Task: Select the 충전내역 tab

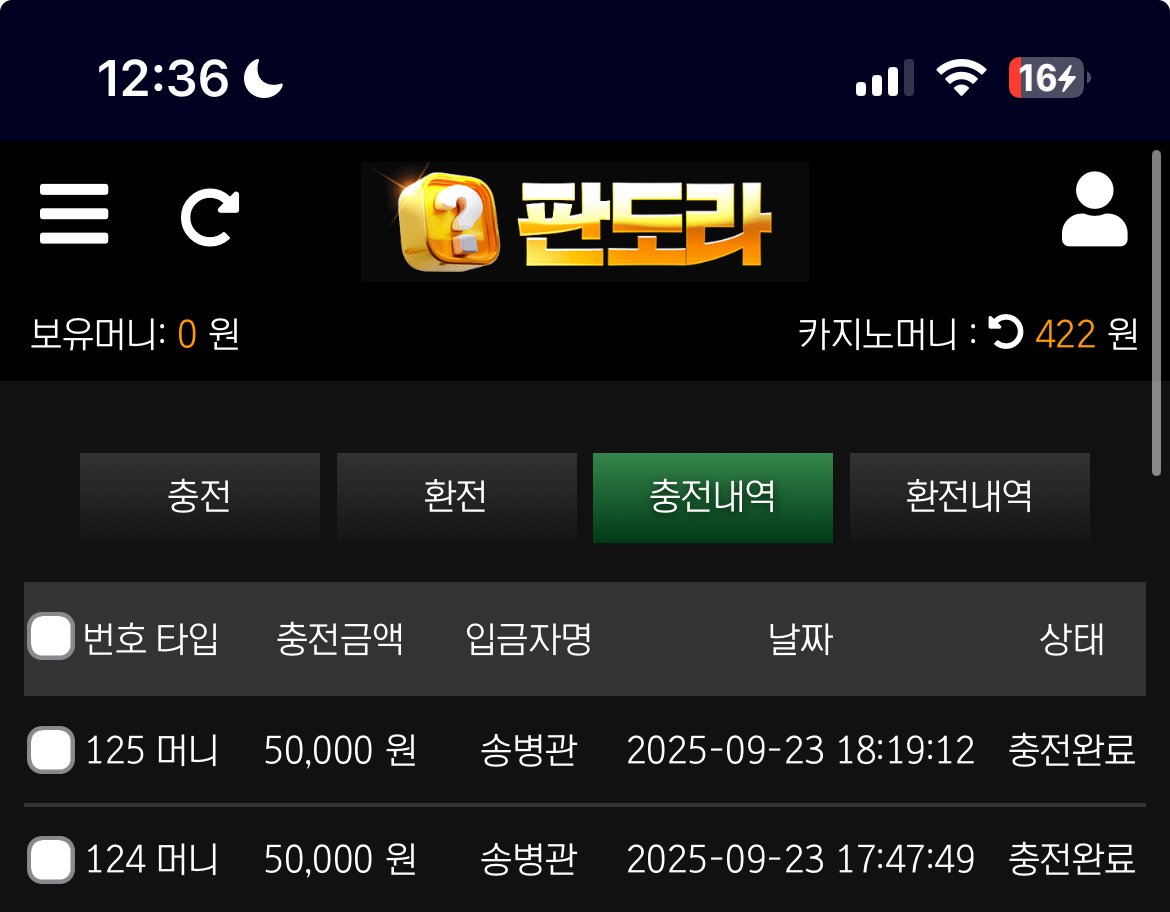Action: pos(713,497)
